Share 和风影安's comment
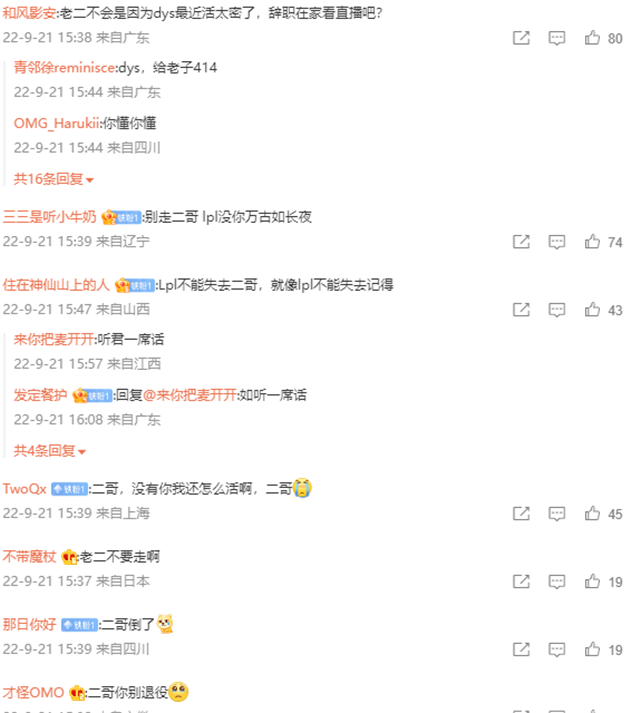 coord(521,38)
